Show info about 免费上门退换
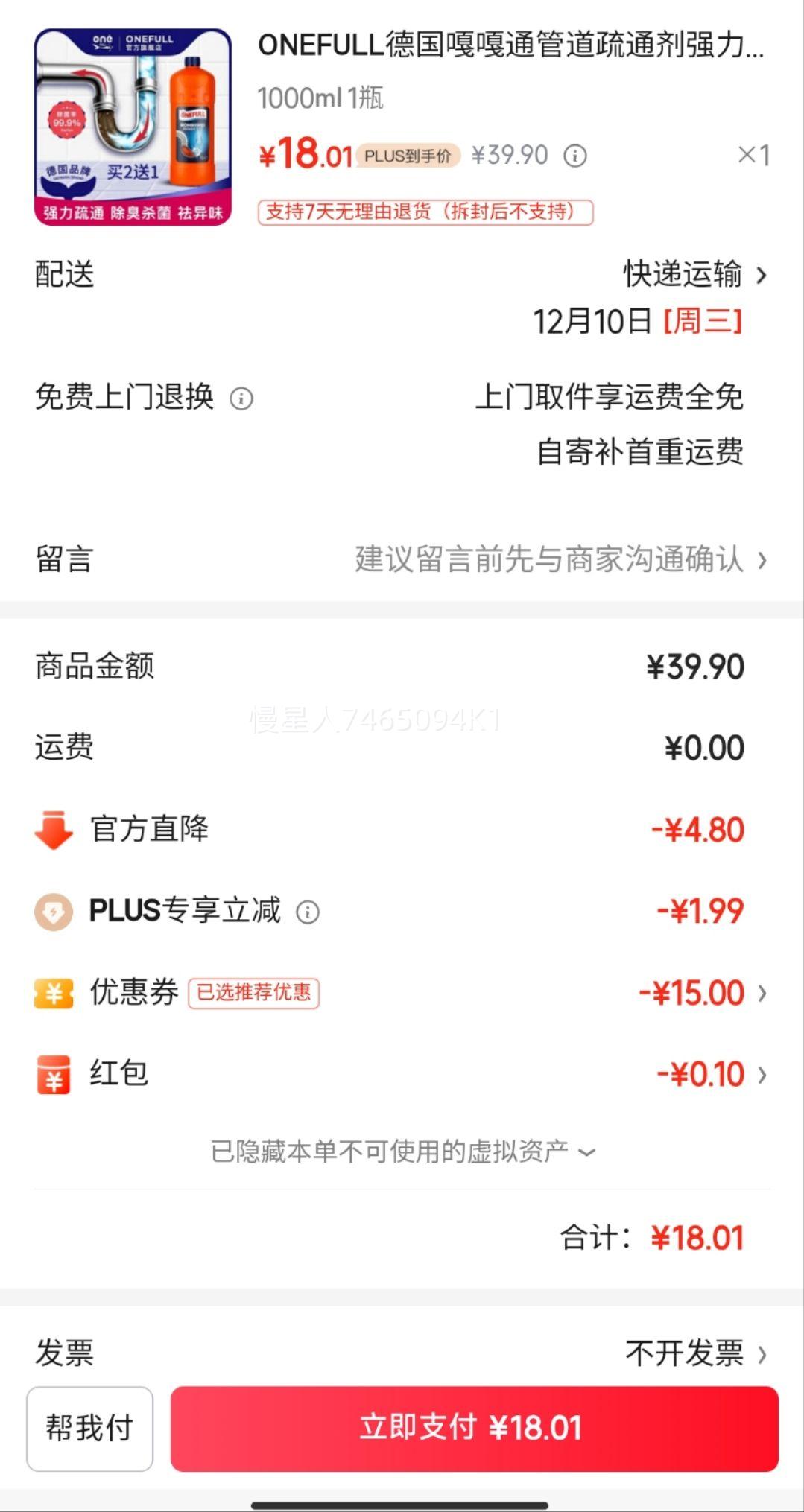The image size is (804, 1512). [x=241, y=398]
